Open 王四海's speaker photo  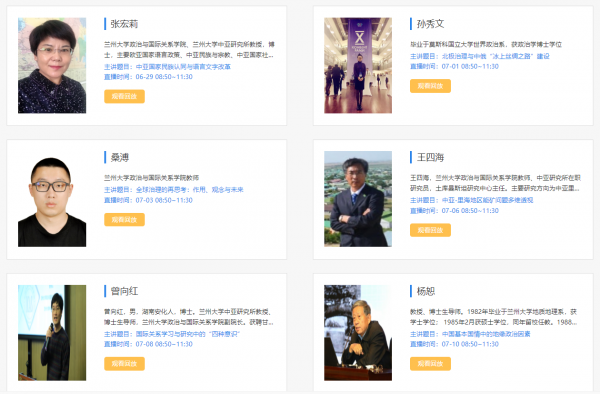(x=358, y=199)
